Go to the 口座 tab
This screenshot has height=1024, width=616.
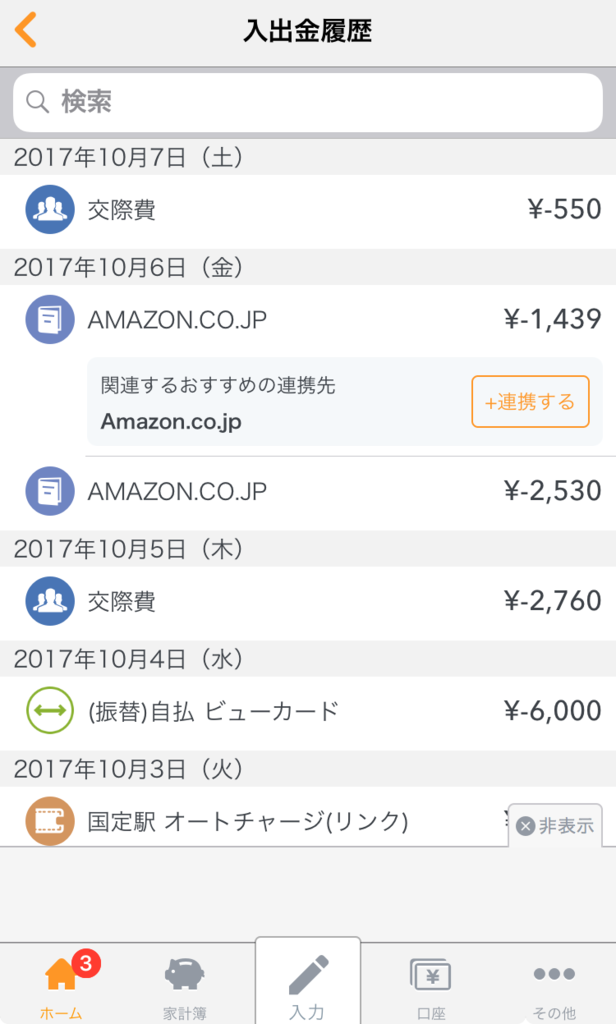[431, 985]
